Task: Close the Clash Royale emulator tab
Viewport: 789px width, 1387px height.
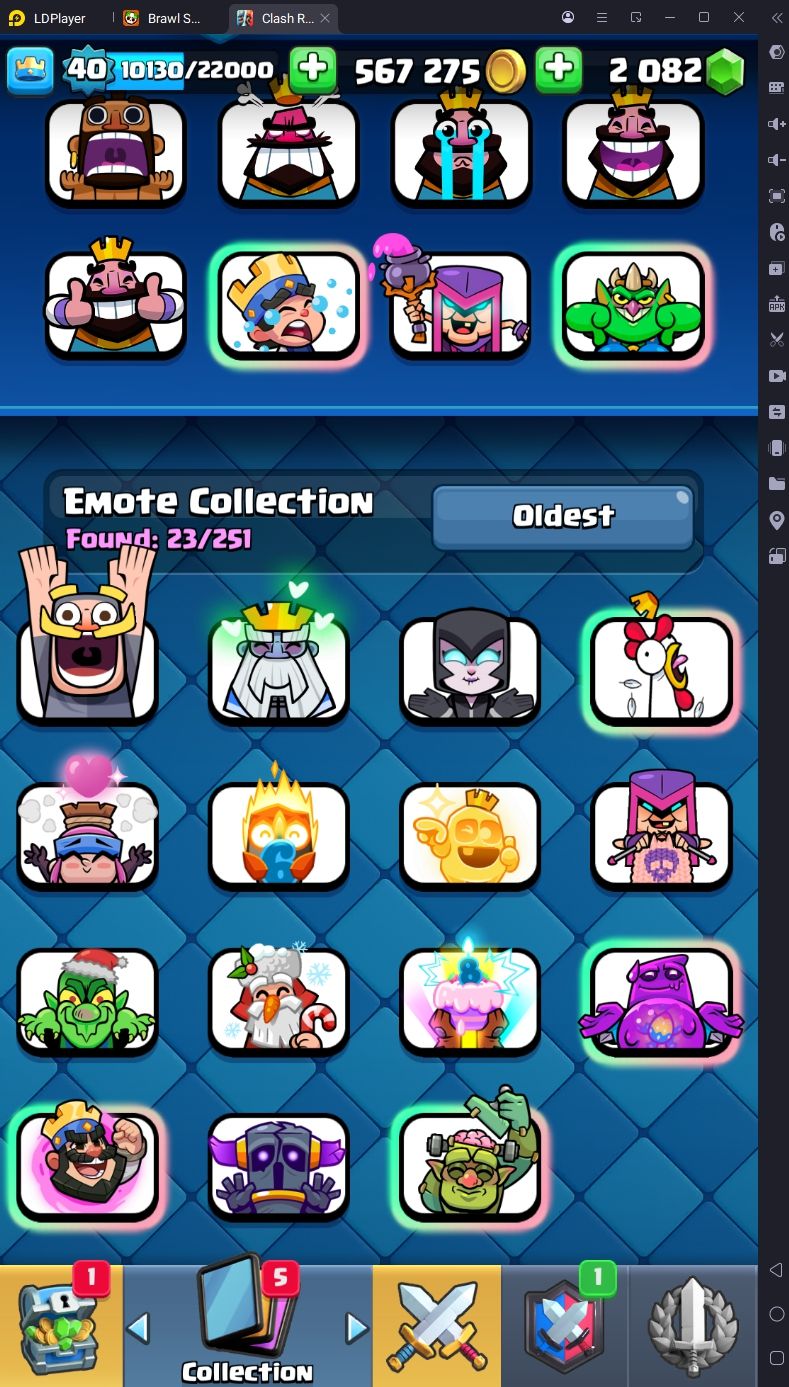Action: pyautogui.click(x=325, y=18)
